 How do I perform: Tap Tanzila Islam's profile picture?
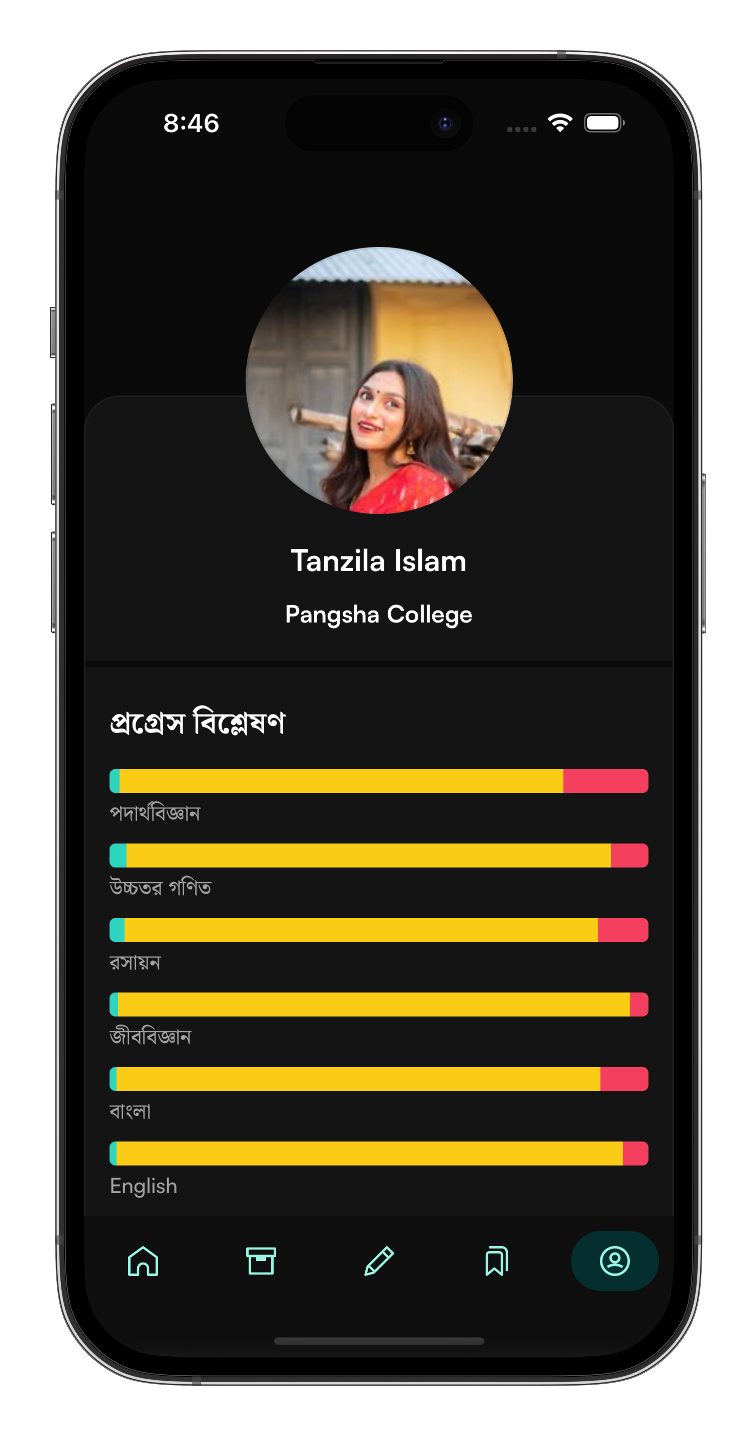click(x=379, y=380)
